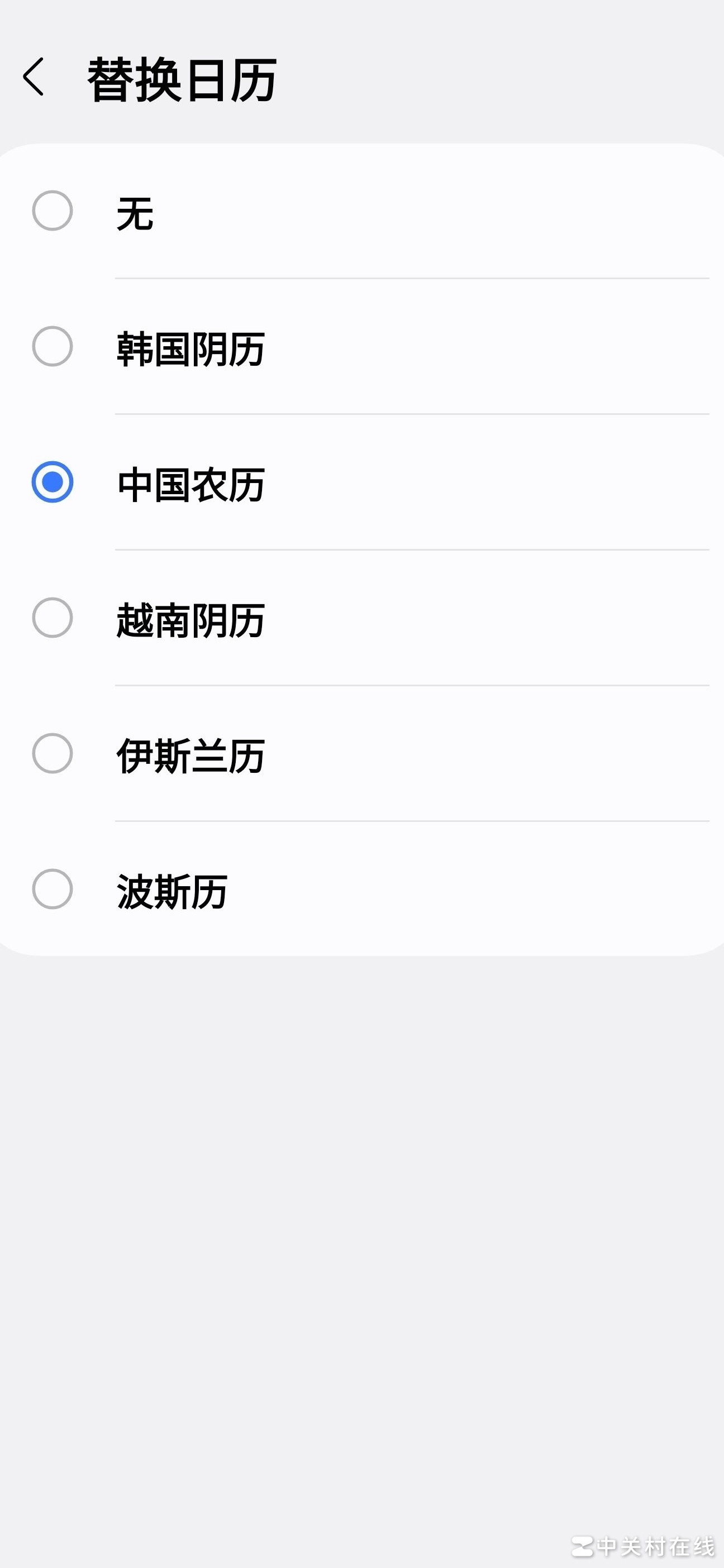Go back from 替换日历 screen

pos(34,77)
